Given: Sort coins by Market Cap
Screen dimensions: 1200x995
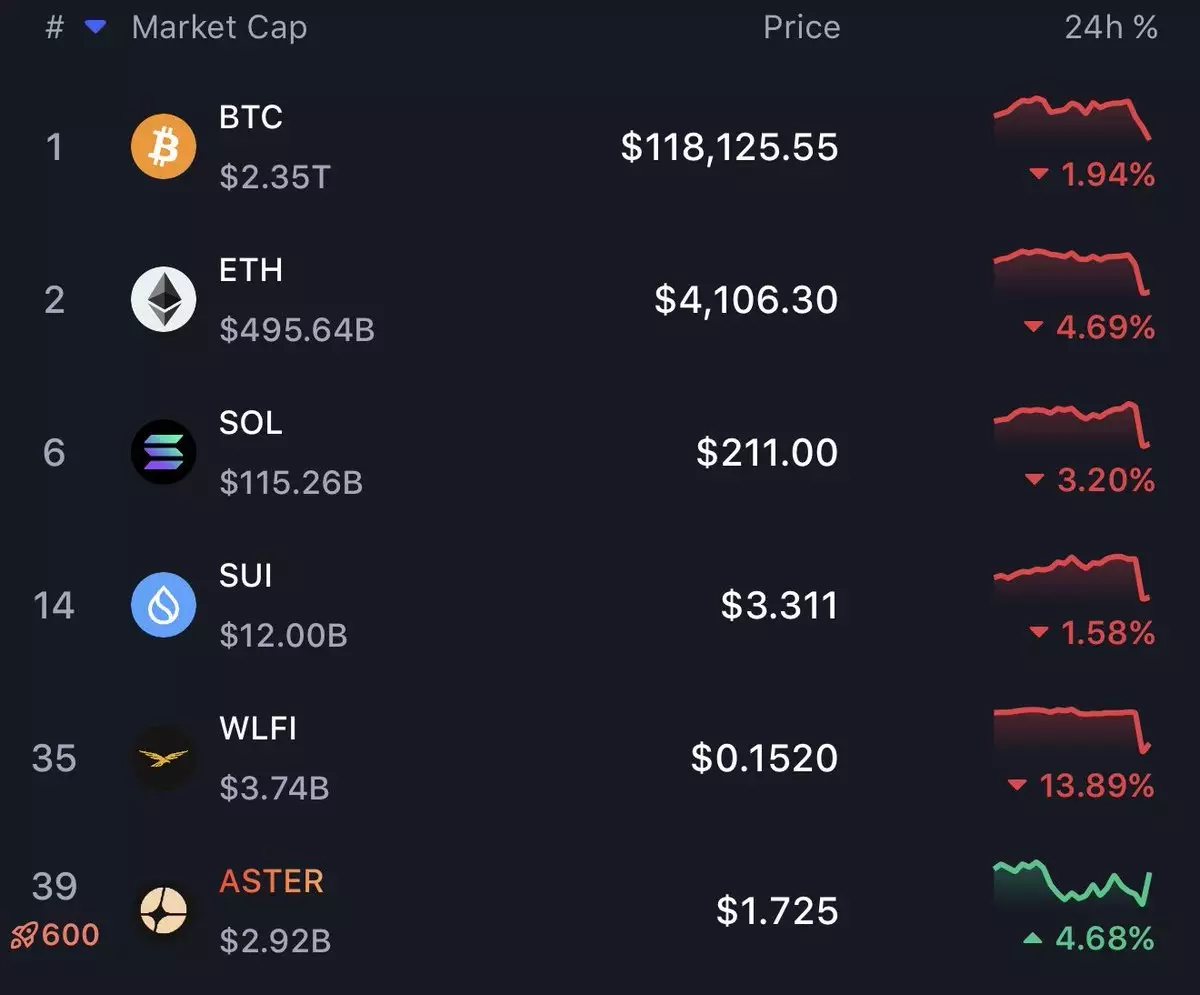Looking at the screenshot, I should (x=219, y=28).
